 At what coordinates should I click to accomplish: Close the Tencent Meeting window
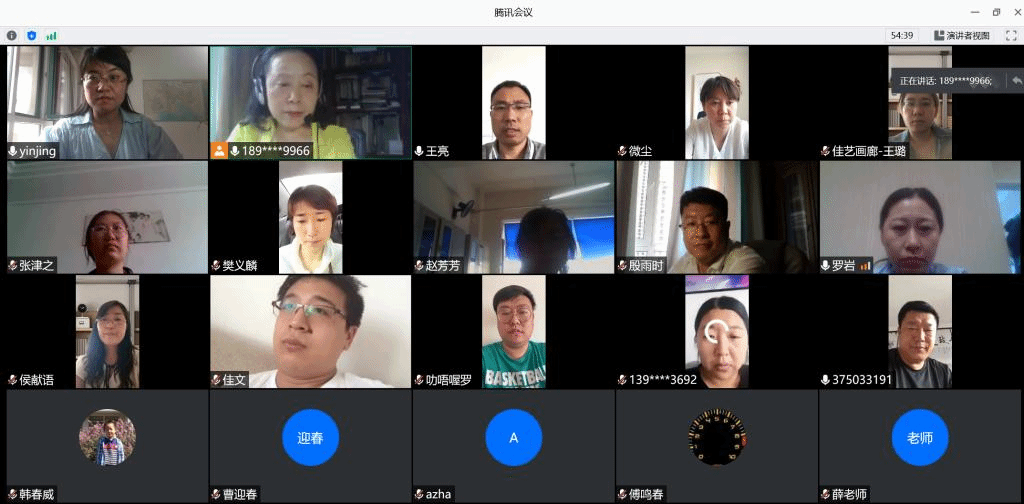1013,12
